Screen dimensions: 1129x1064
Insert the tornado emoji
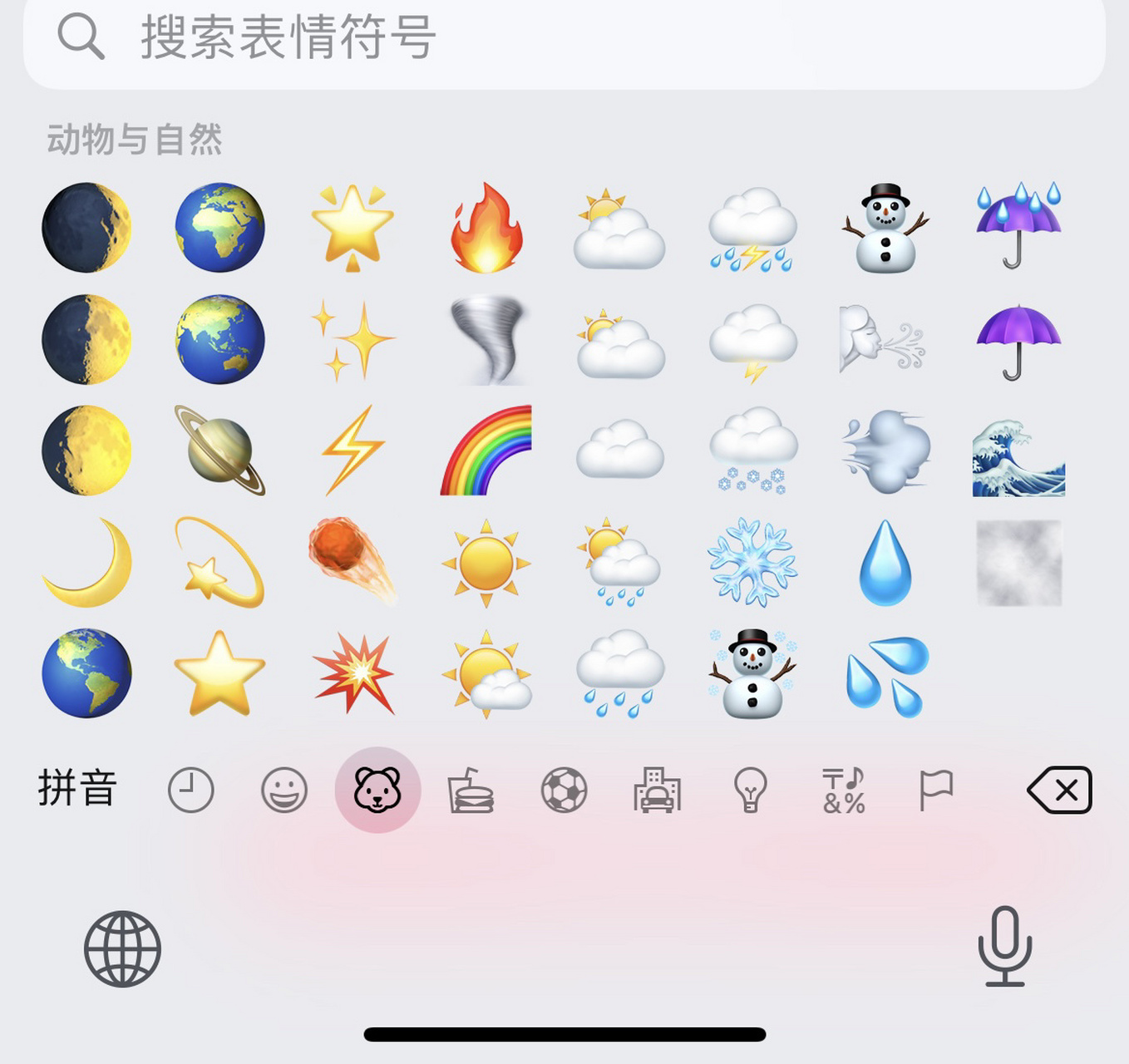click(x=486, y=340)
